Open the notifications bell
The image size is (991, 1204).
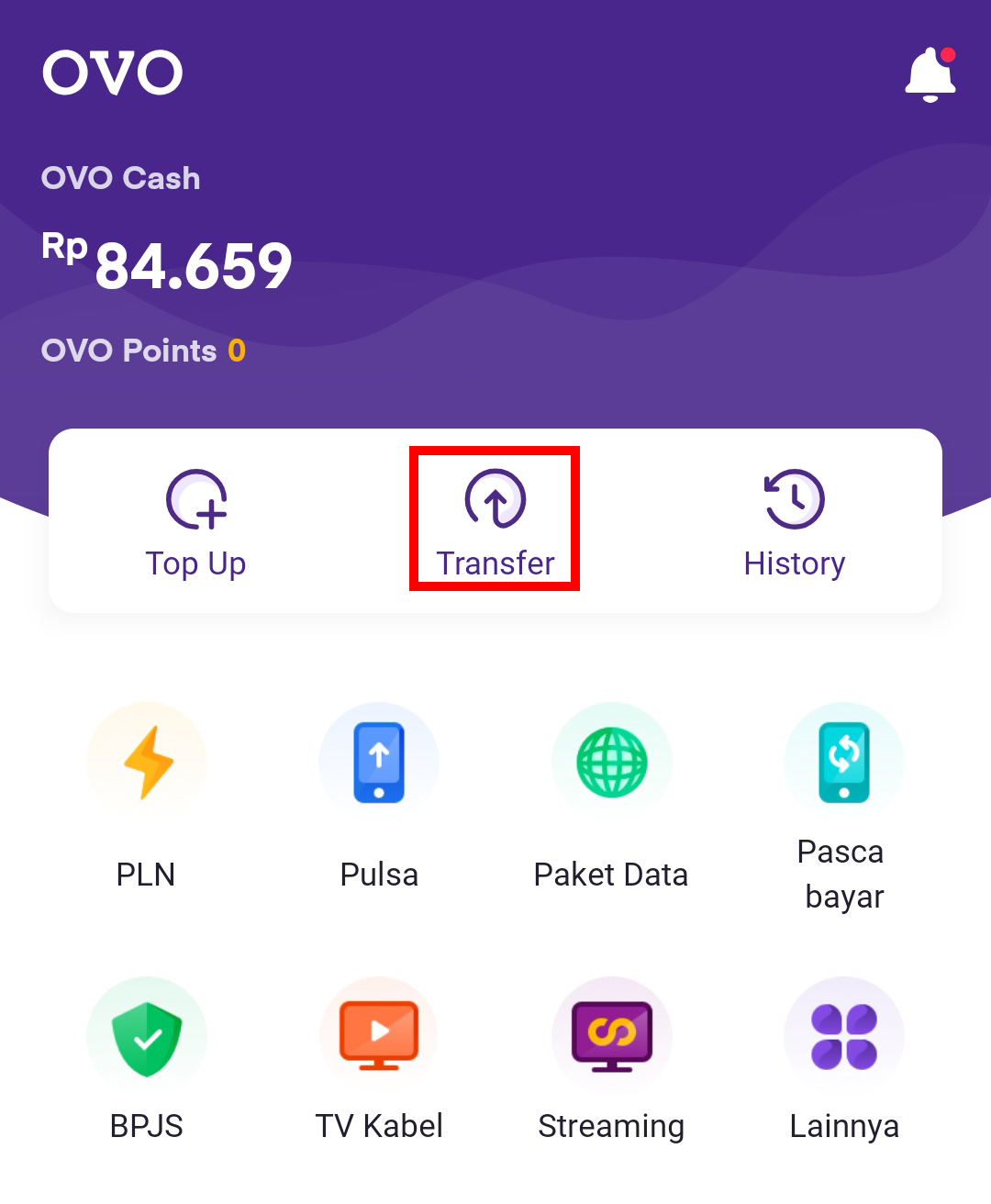pyautogui.click(x=930, y=74)
